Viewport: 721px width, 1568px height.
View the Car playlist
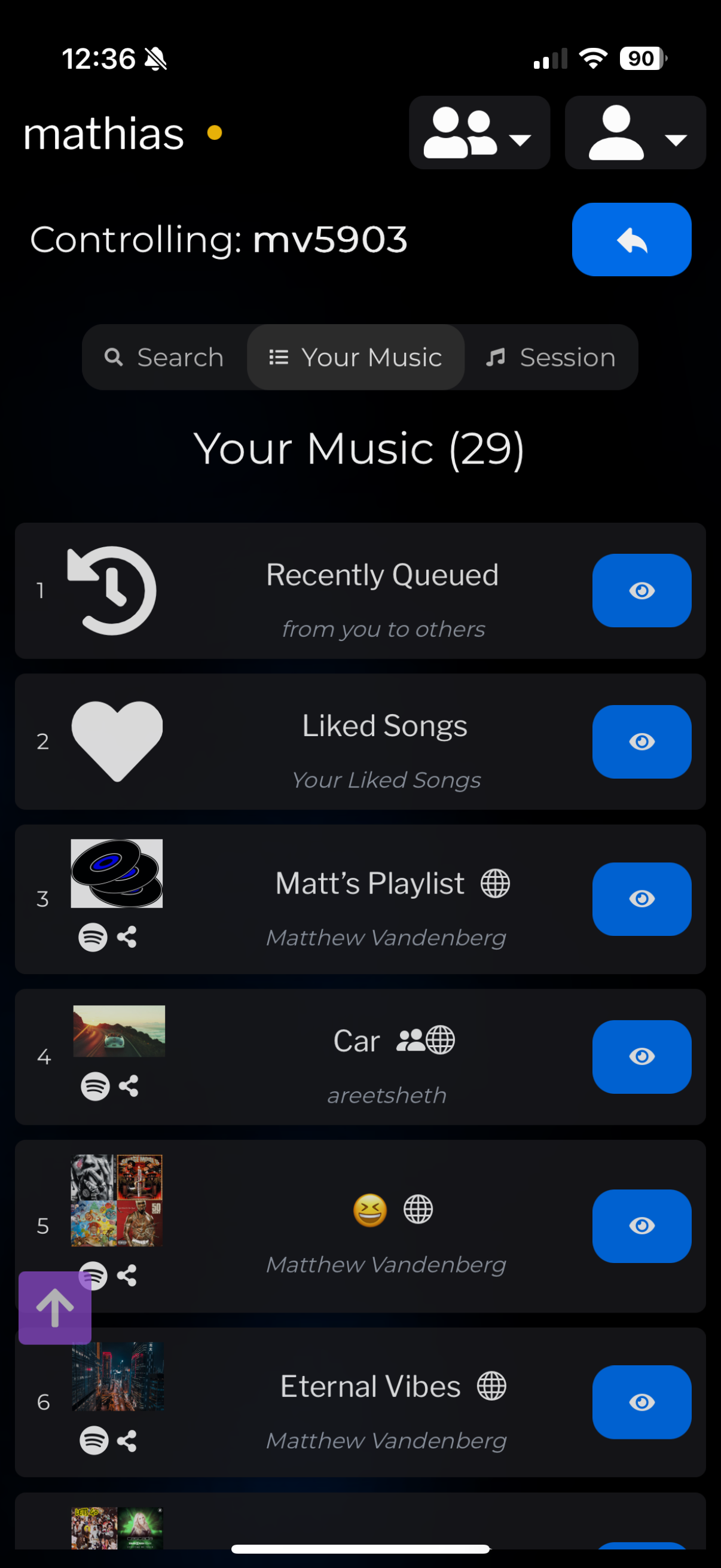[642, 1057]
